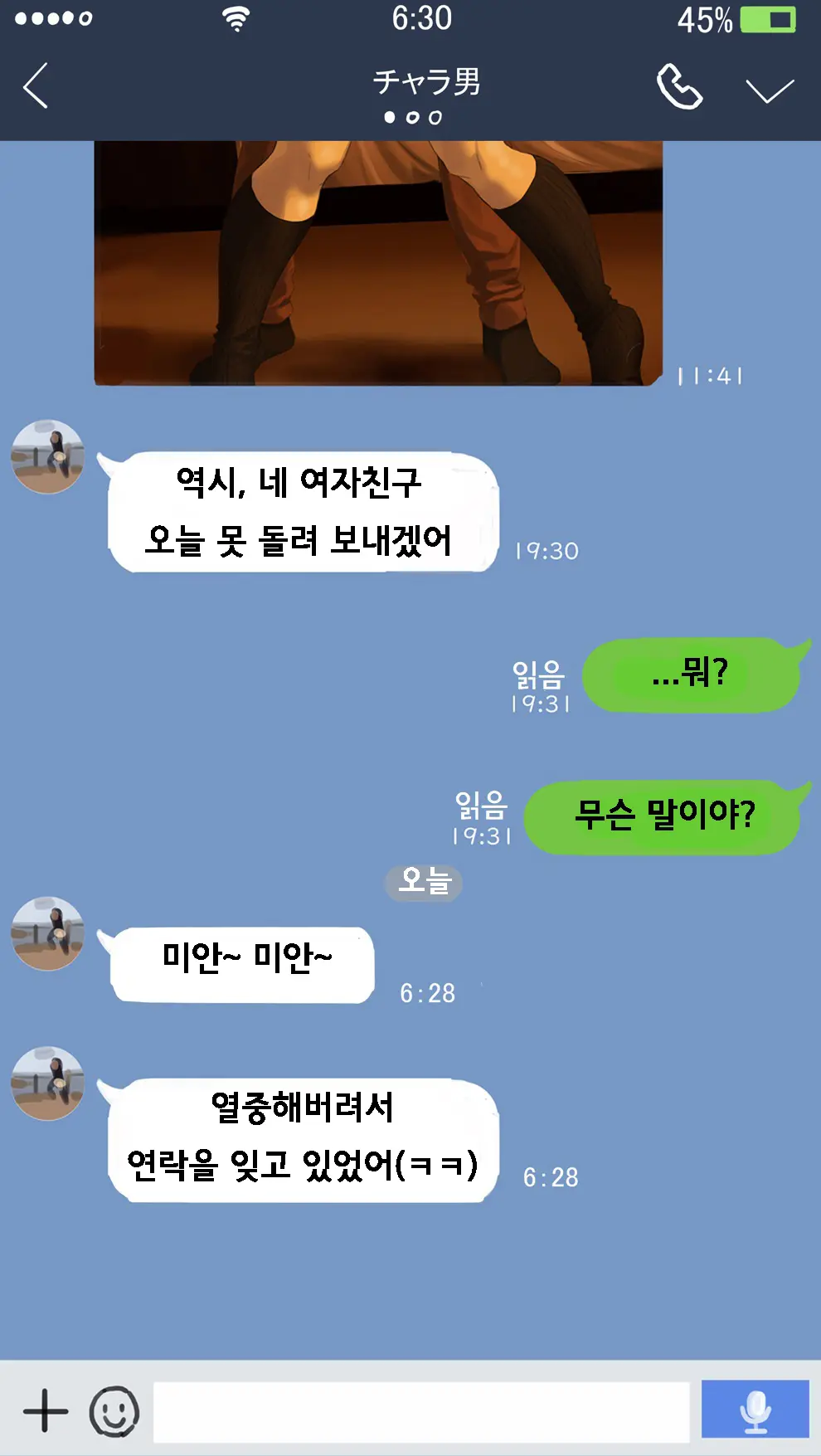The image size is (821, 1456).
Task: Open the emoji sticker picker
Action: coord(114,1410)
